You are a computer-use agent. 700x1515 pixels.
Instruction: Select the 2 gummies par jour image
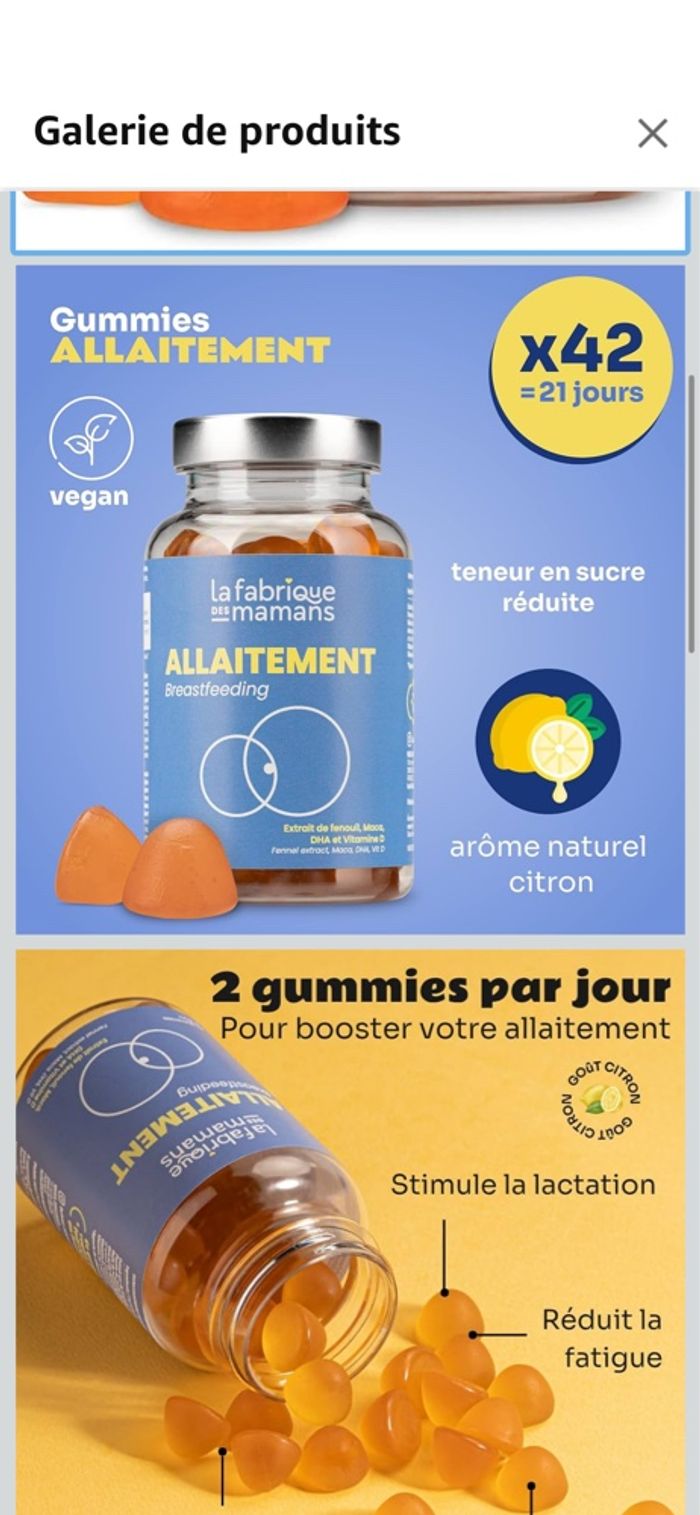[x=350, y=1230]
